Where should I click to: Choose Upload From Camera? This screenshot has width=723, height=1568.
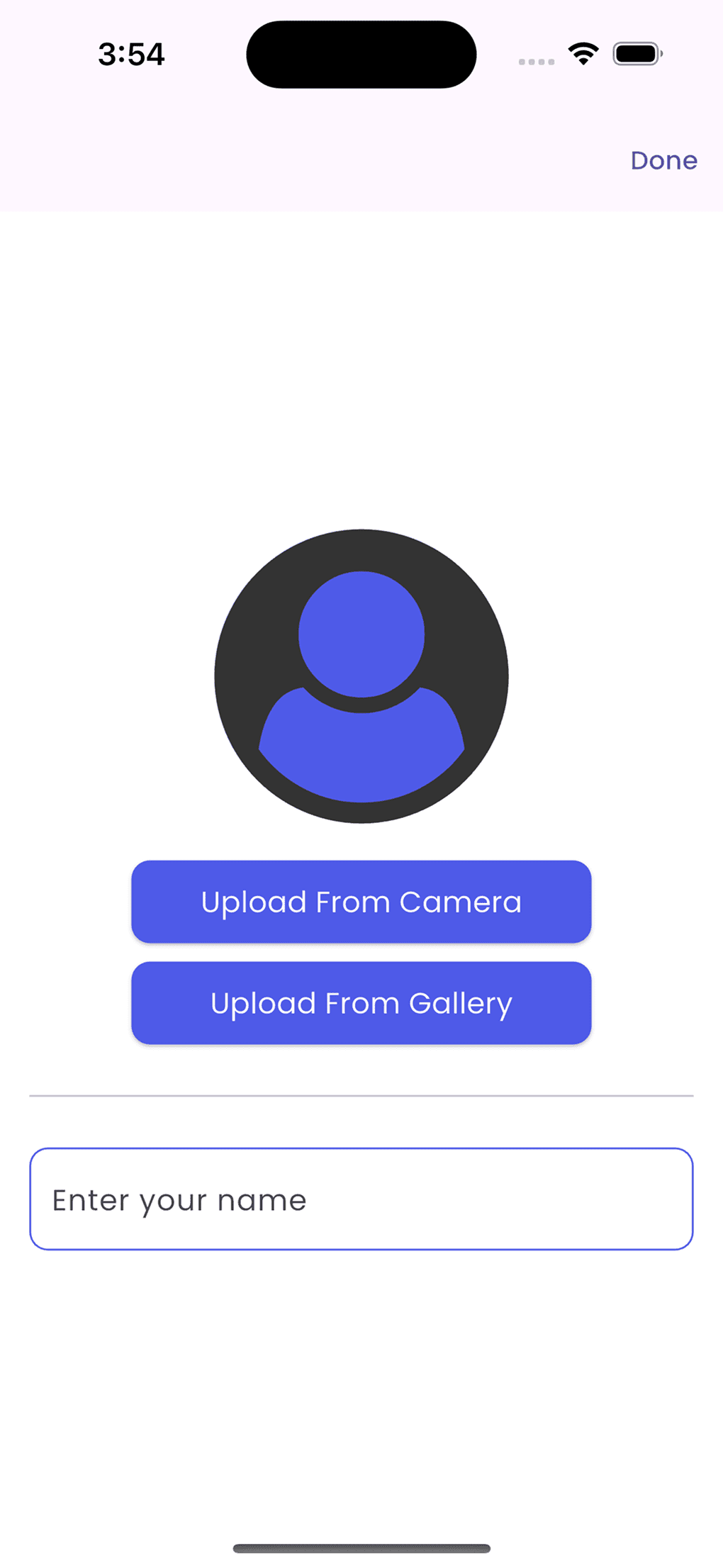[x=361, y=902]
